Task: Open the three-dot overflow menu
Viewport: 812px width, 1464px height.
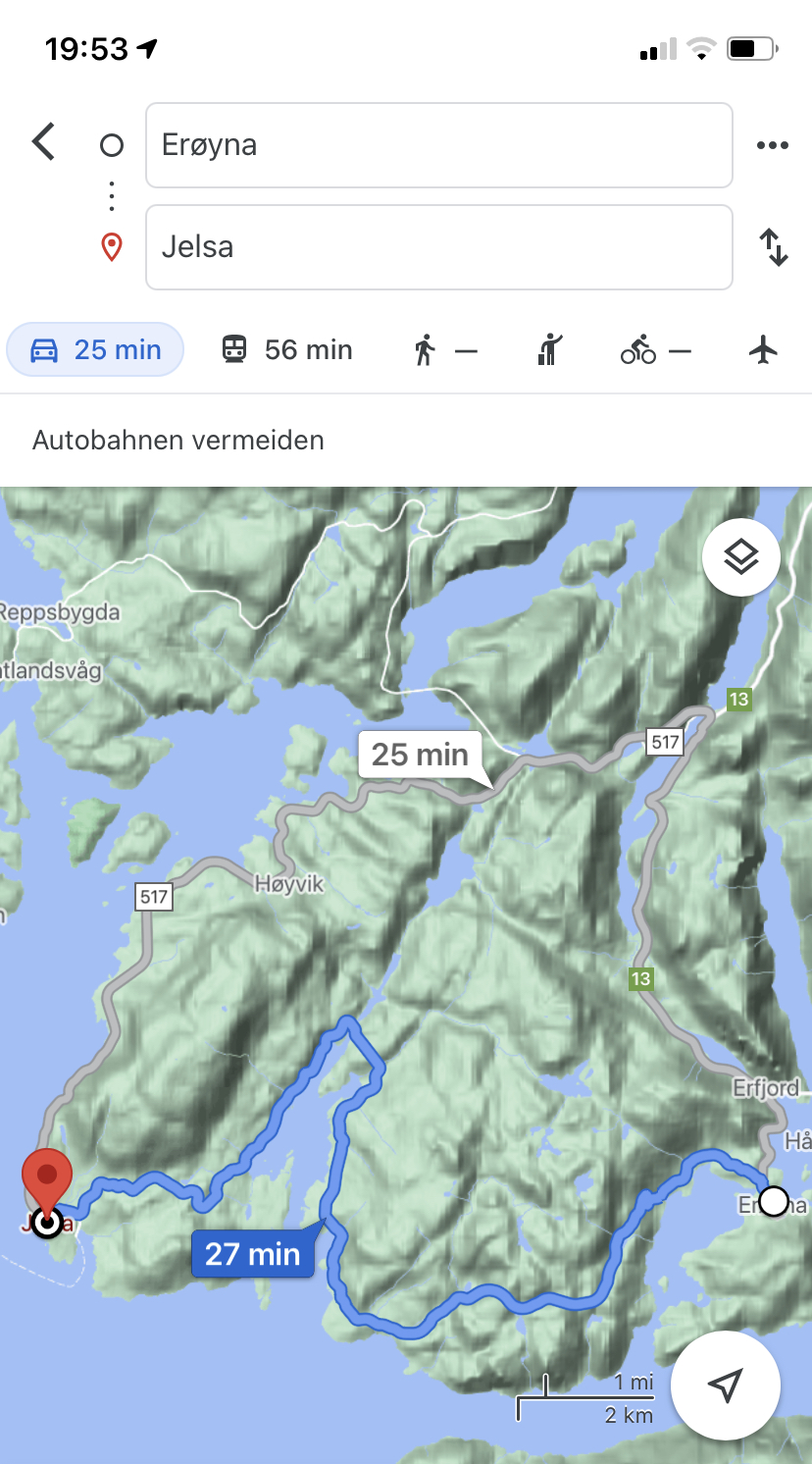Action: coord(773,145)
